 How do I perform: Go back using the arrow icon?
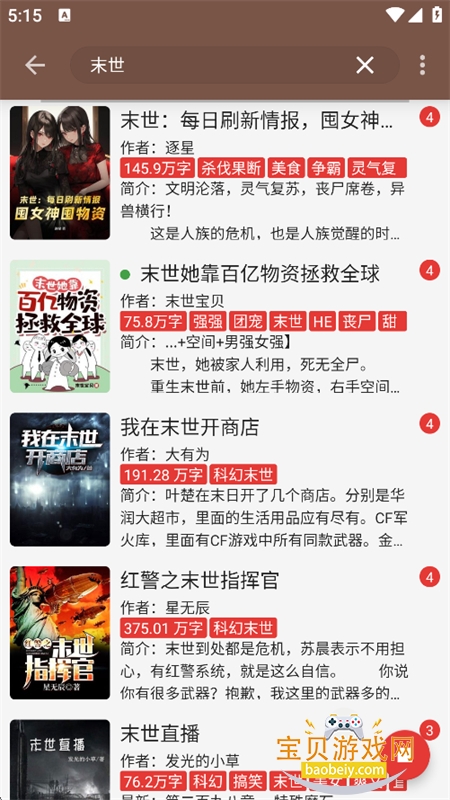click(x=35, y=65)
